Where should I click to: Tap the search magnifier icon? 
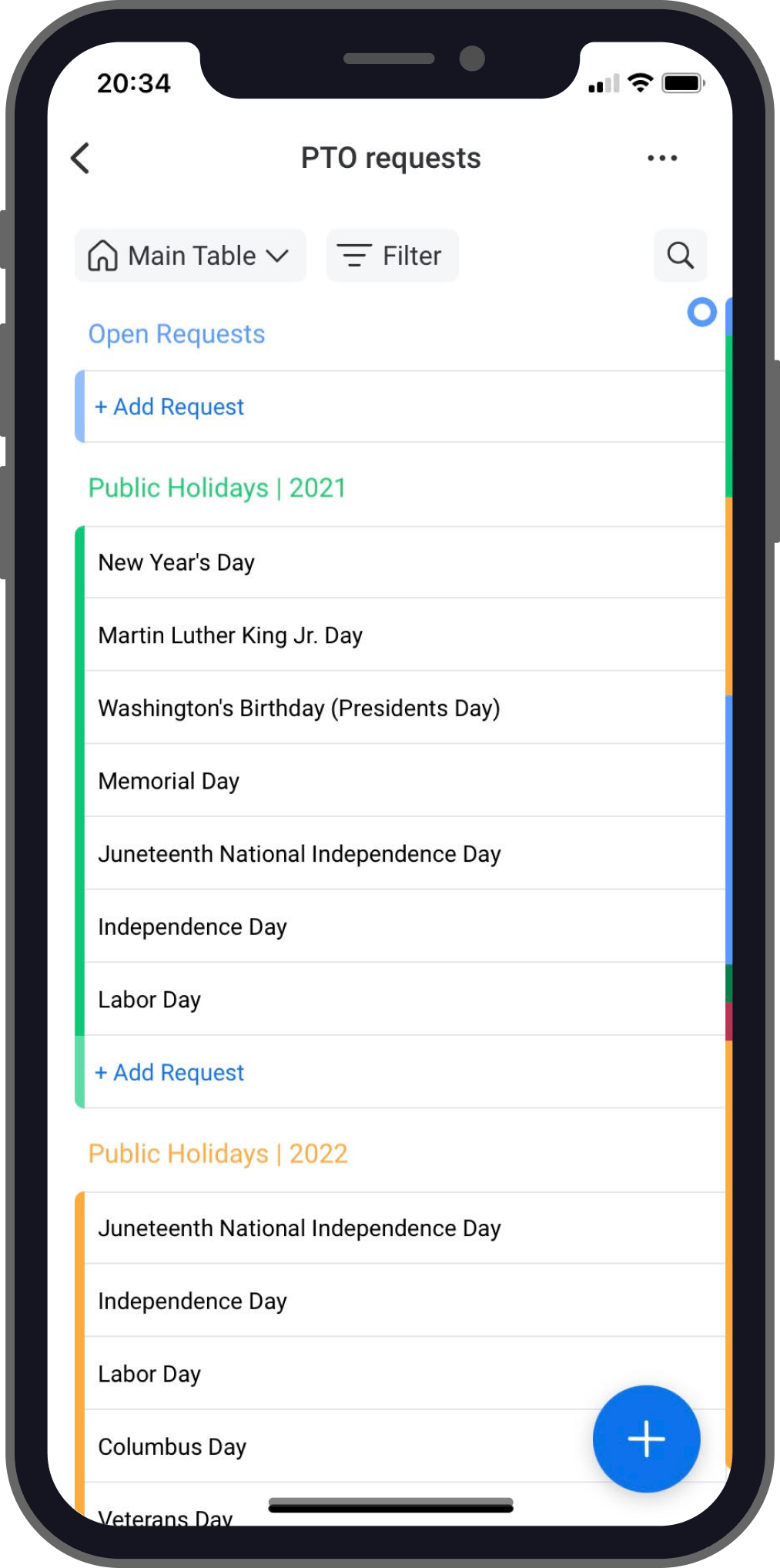click(680, 256)
